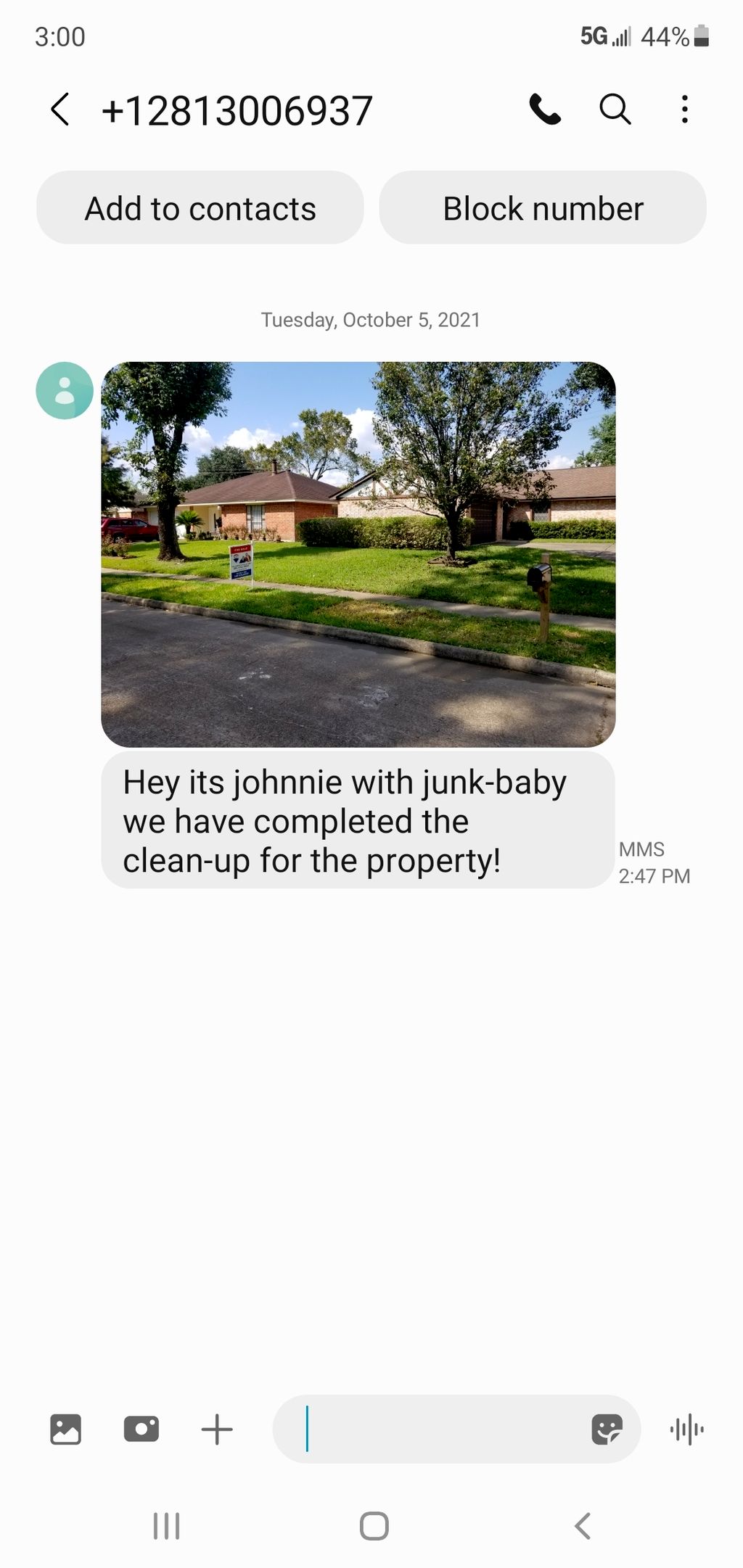Open the three-dot overflow menu
The width and height of the screenshot is (743, 1568).
(684, 110)
